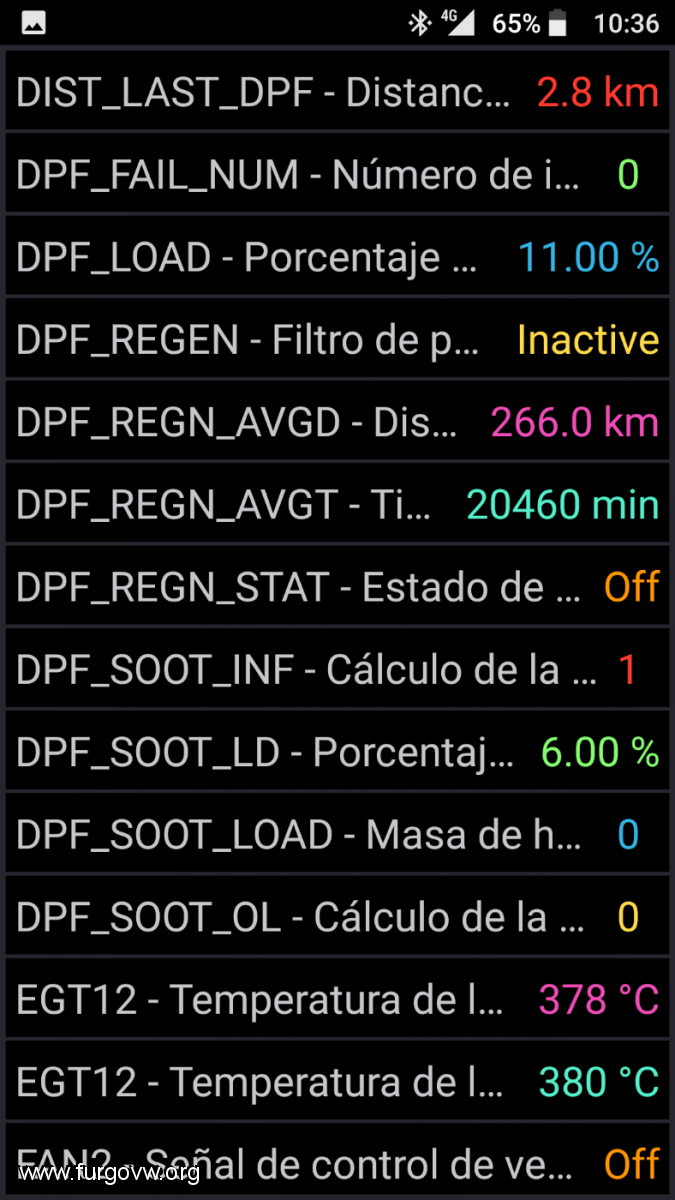675x1200 pixels.
Task: Open the DPF_REGN_STAT row
Action: coord(337,587)
